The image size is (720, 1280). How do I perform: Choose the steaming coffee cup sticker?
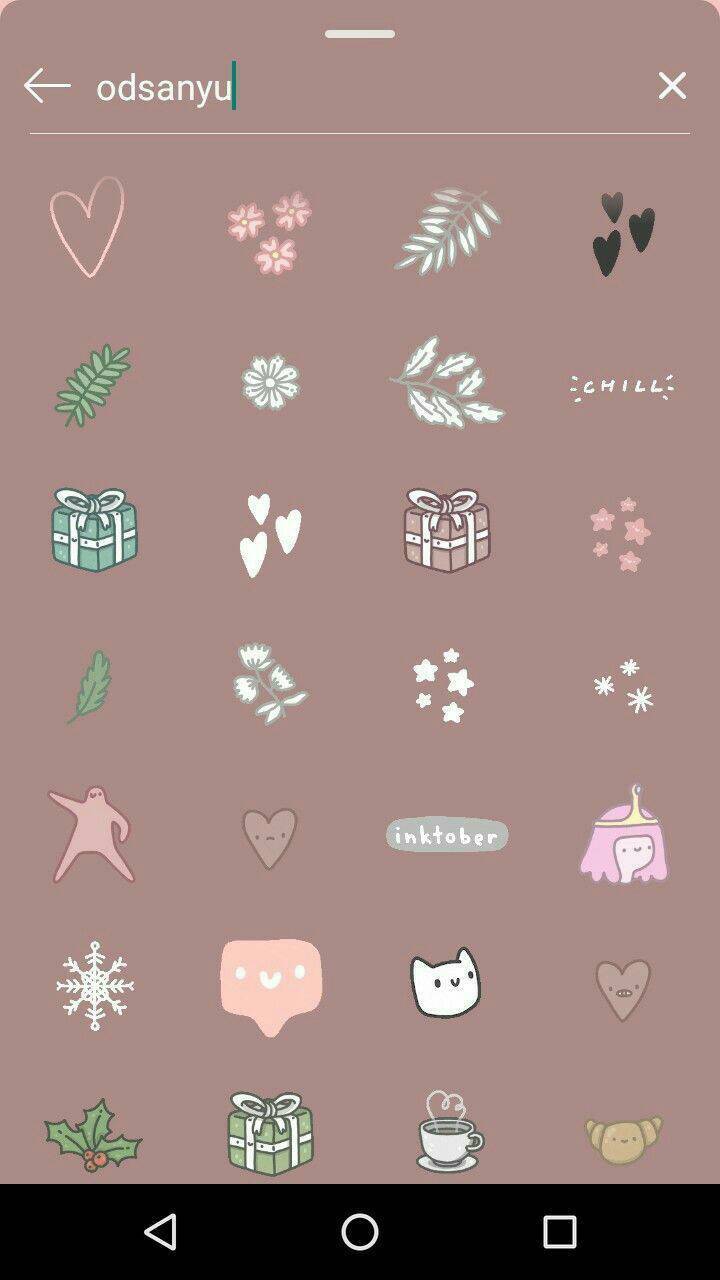[x=449, y=1132]
